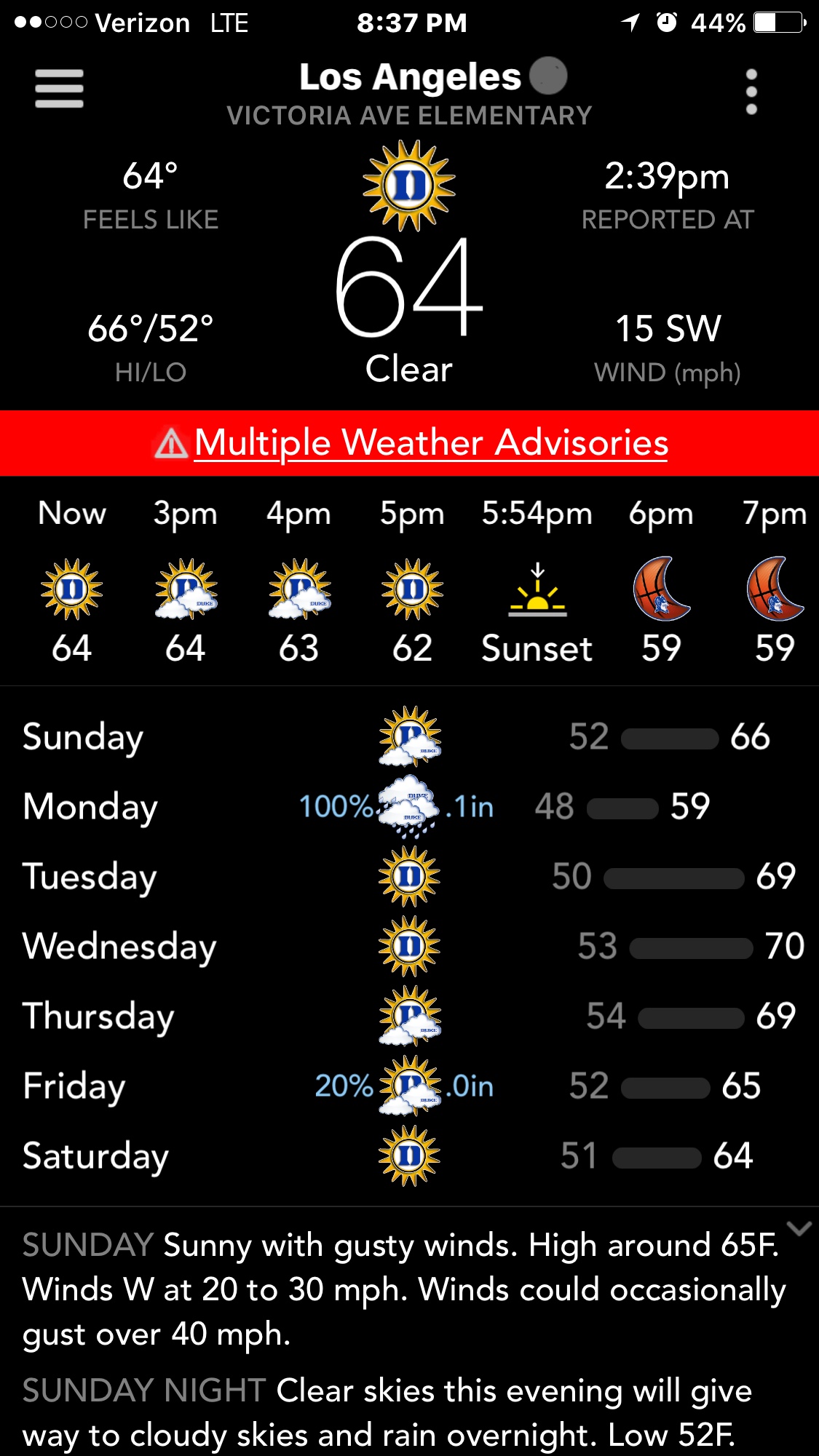Open Tuesday's forecast row

point(89,877)
